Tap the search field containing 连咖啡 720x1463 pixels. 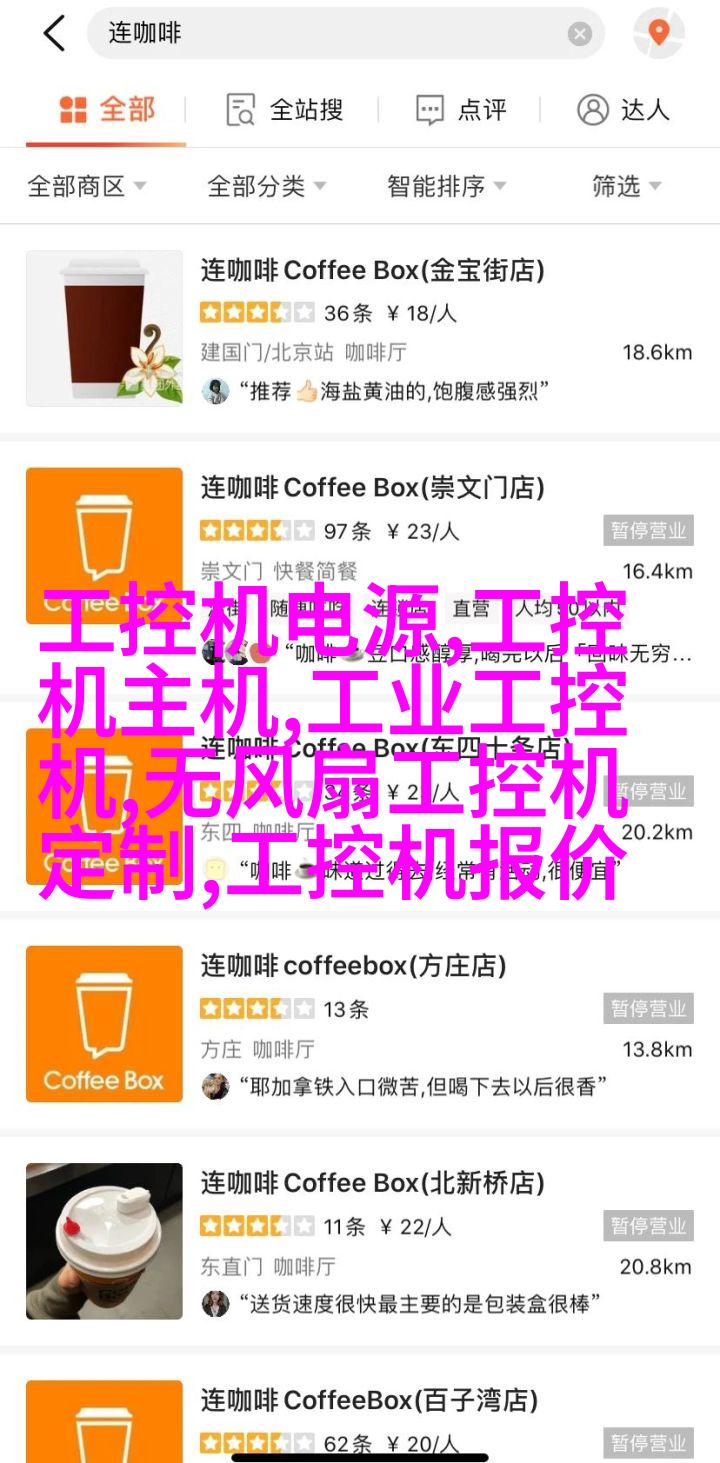click(x=330, y=34)
